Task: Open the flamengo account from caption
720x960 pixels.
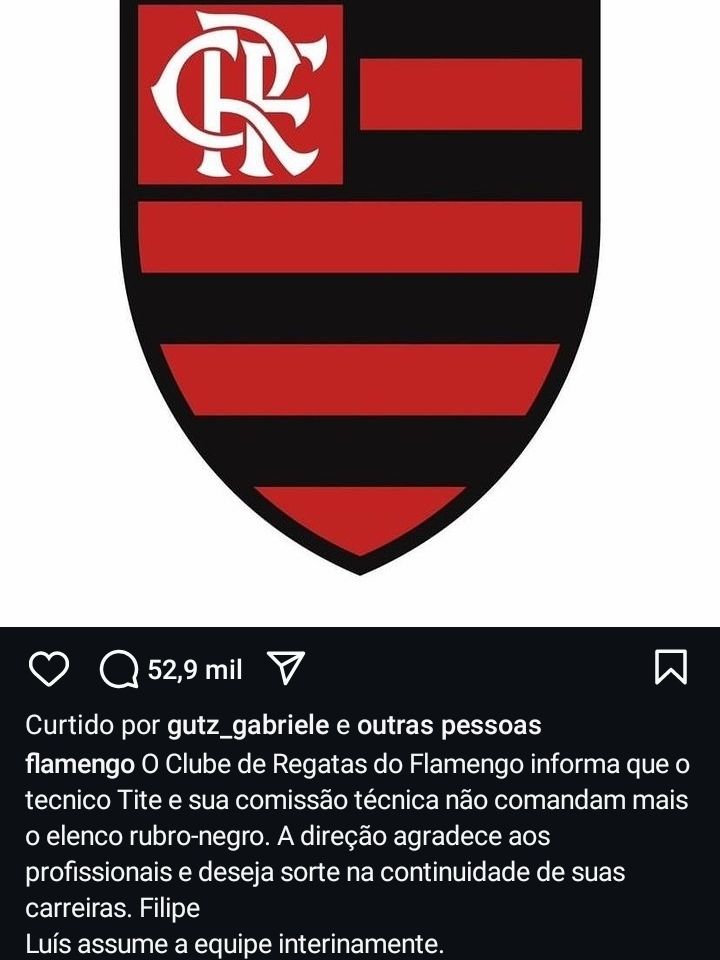Action: coord(79,765)
